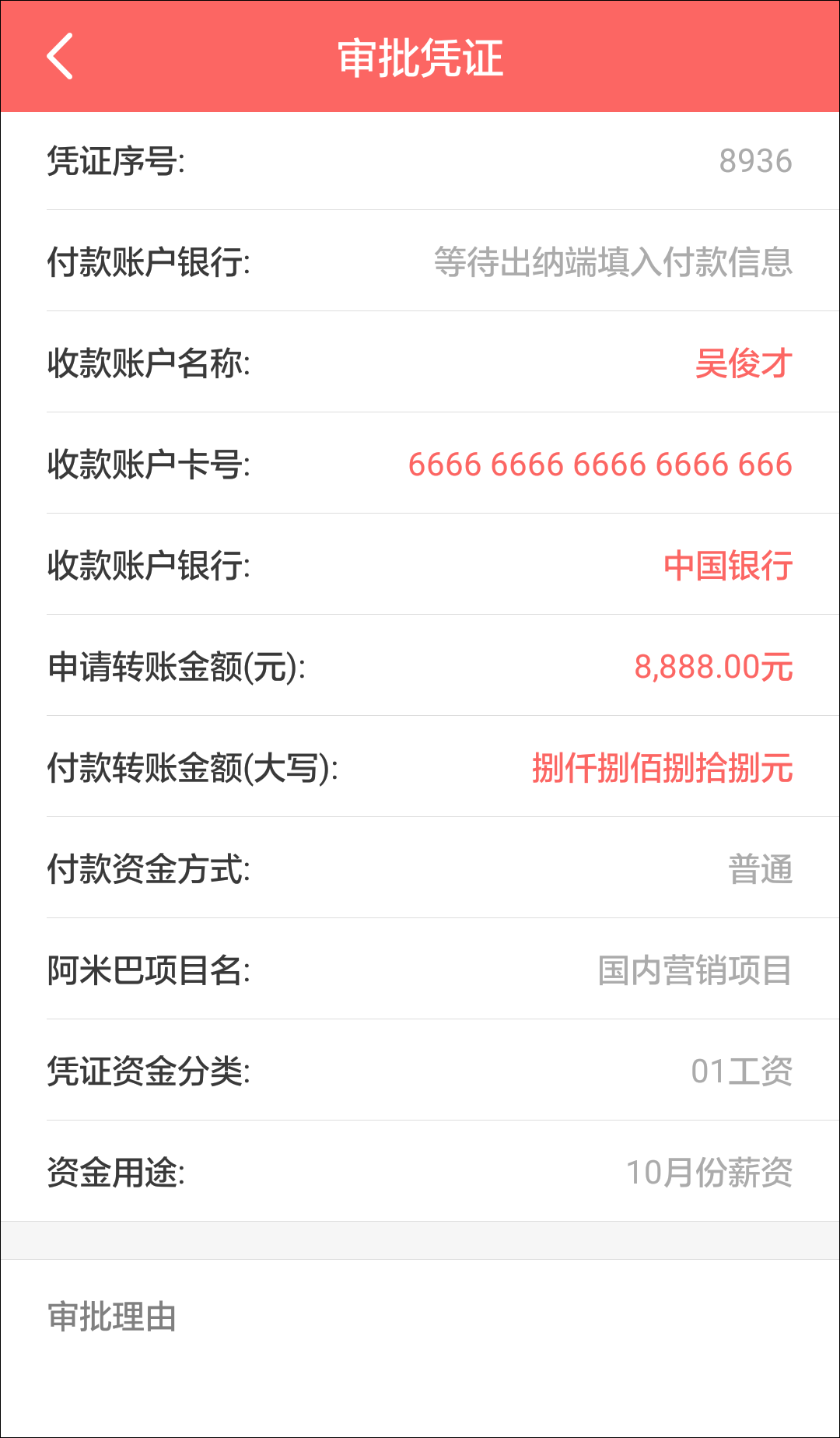
Task: Select 中国银行 as receiving bank
Action: (x=726, y=566)
